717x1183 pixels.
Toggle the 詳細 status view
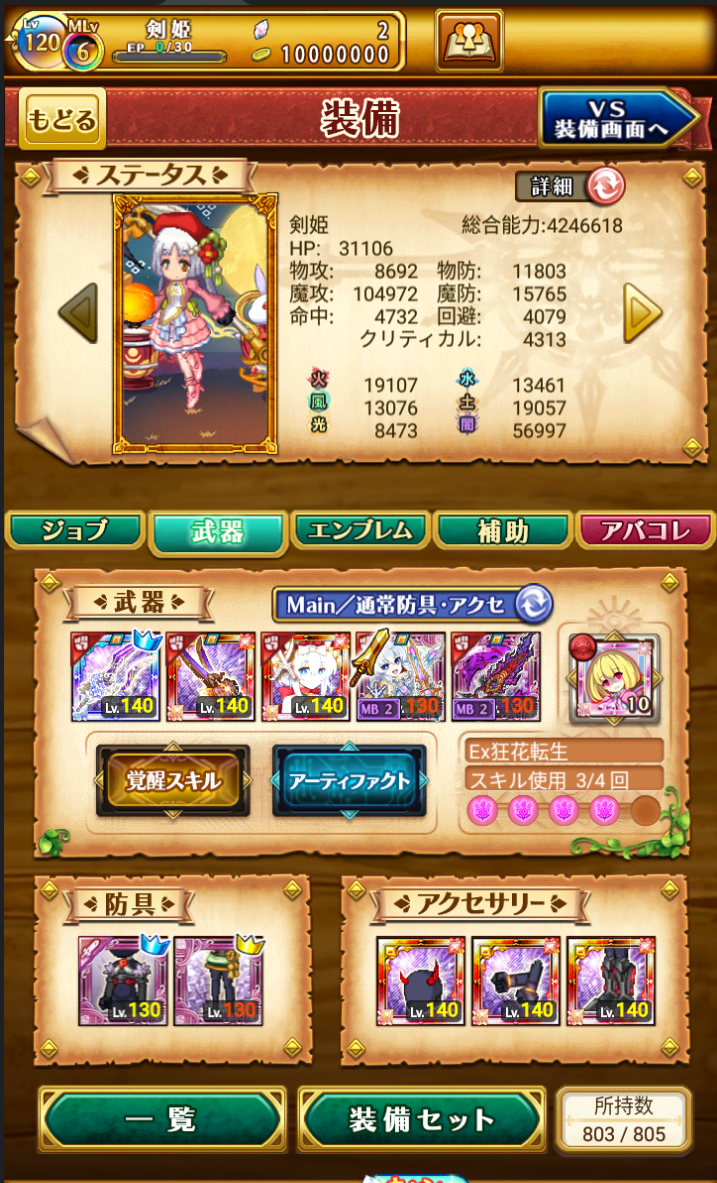click(x=570, y=186)
